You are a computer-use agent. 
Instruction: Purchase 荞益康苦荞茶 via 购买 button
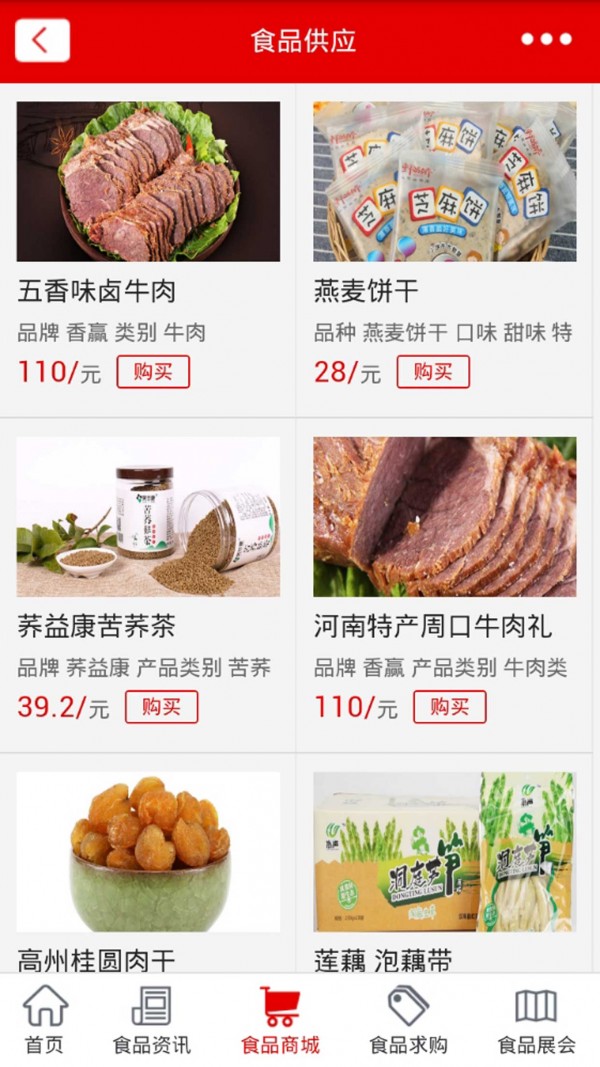161,707
